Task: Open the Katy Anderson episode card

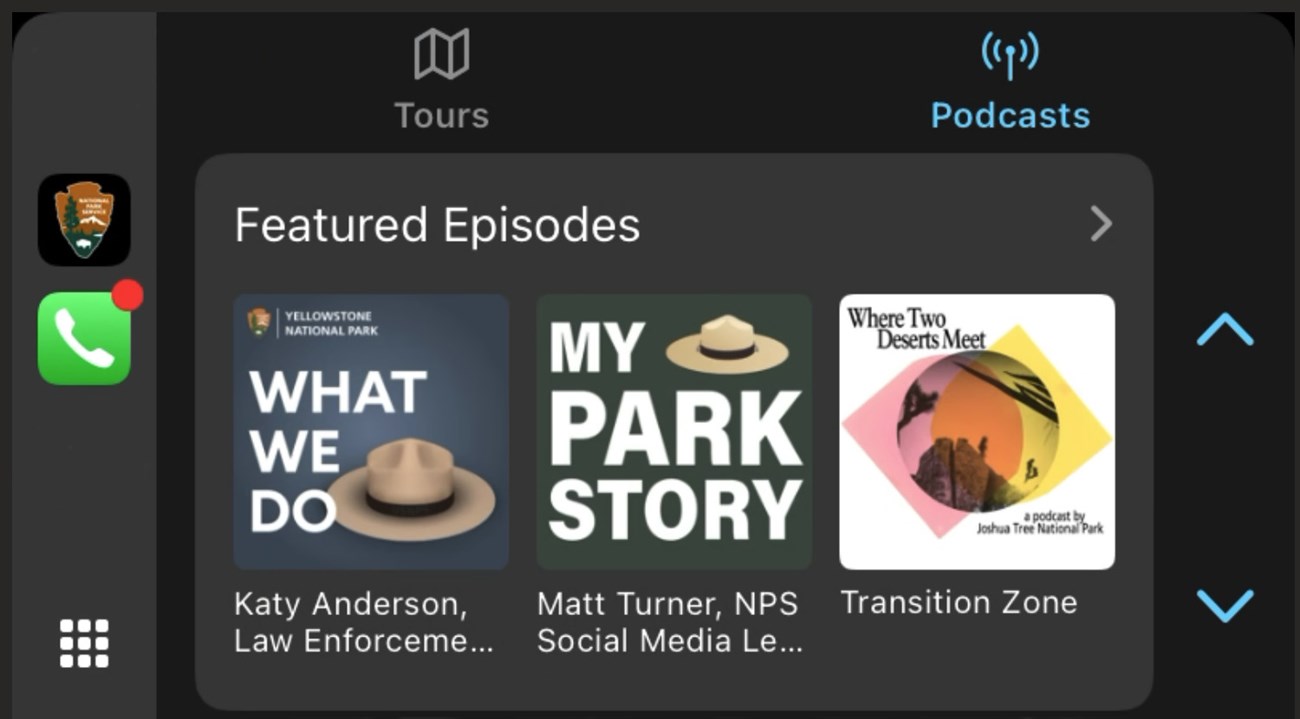Action: [x=371, y=431]
